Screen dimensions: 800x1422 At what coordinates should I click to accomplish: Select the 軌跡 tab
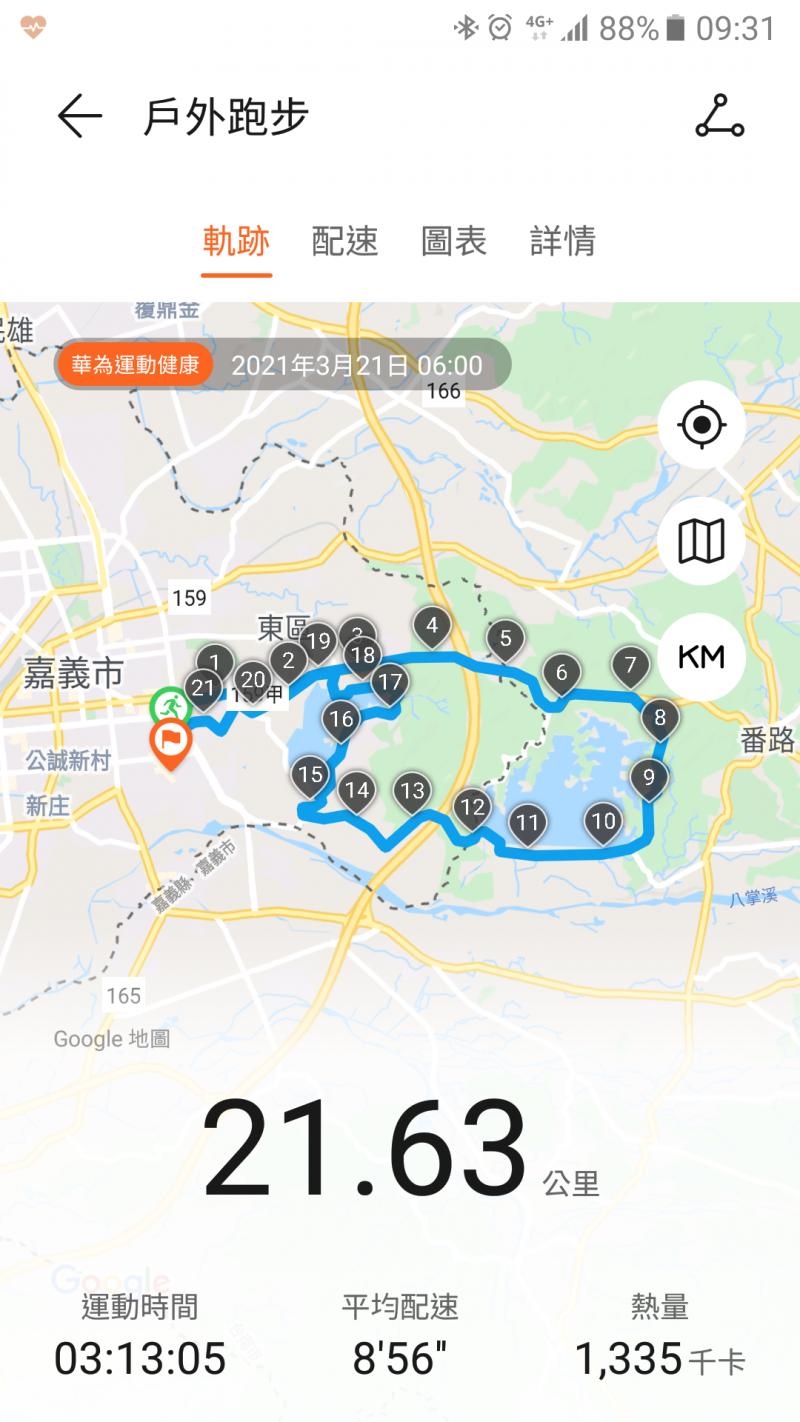pos(236,242)
